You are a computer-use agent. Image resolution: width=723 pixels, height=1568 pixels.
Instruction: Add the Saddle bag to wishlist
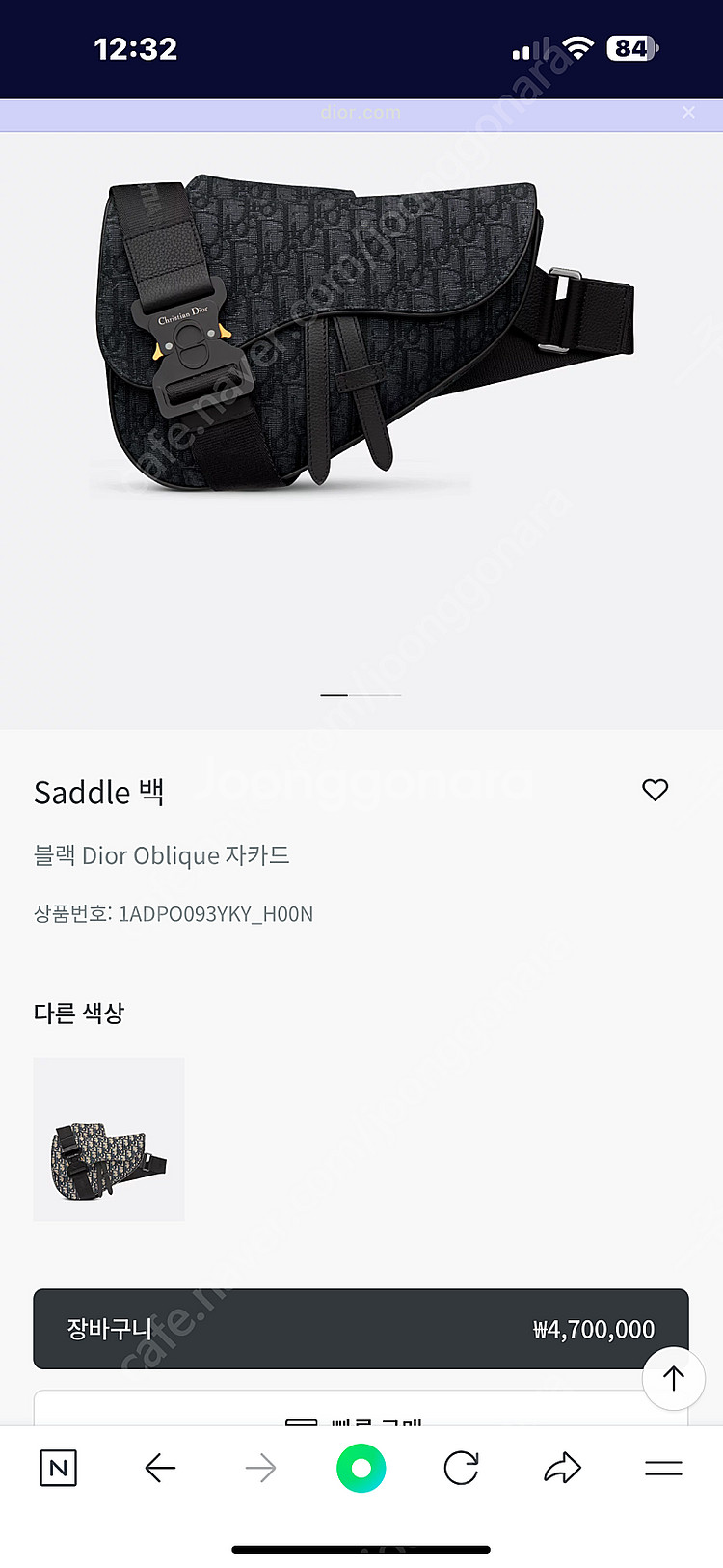click(x=655, y=790)
